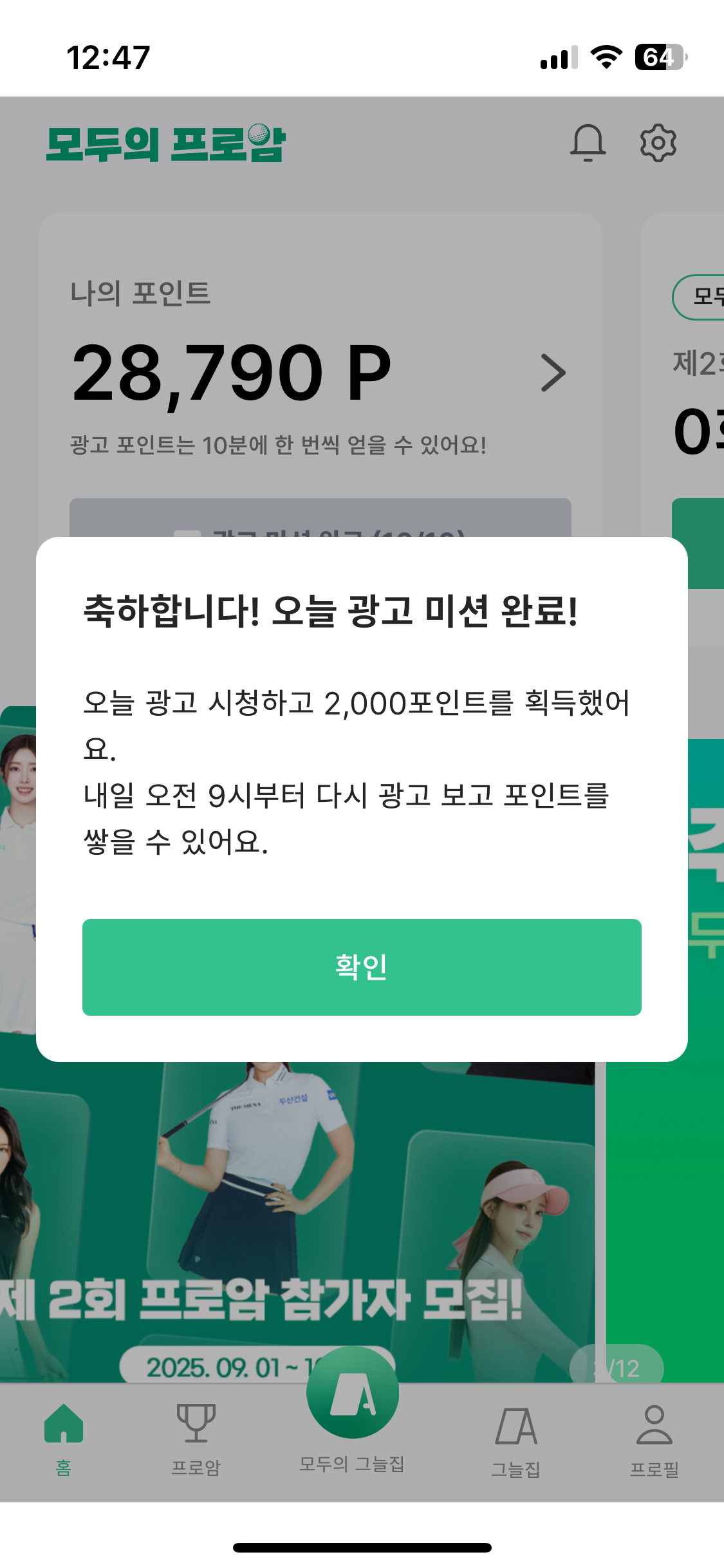Switch to the 홈 tab
724x1568 pixels.
pos(63,1439)
